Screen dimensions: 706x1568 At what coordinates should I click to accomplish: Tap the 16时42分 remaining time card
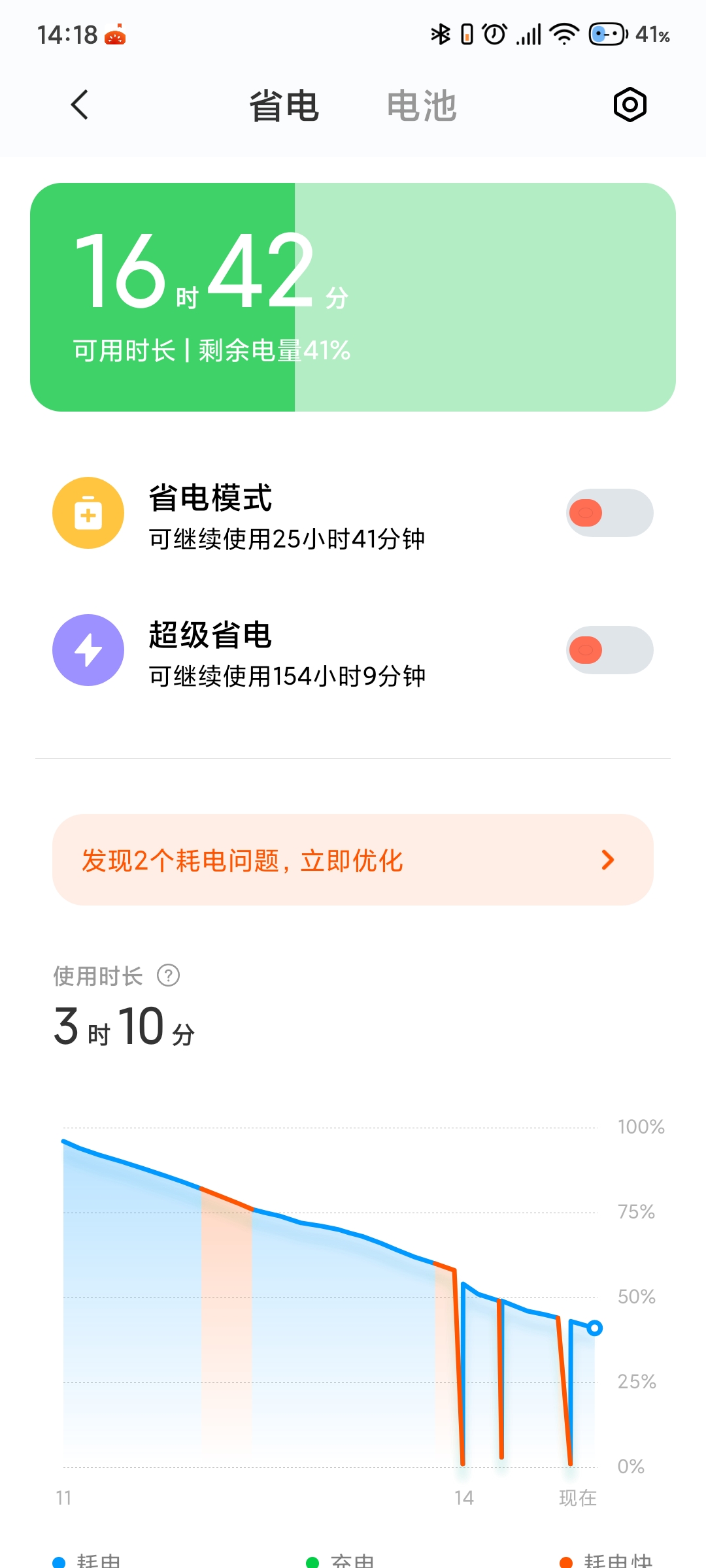pos(353,297)
